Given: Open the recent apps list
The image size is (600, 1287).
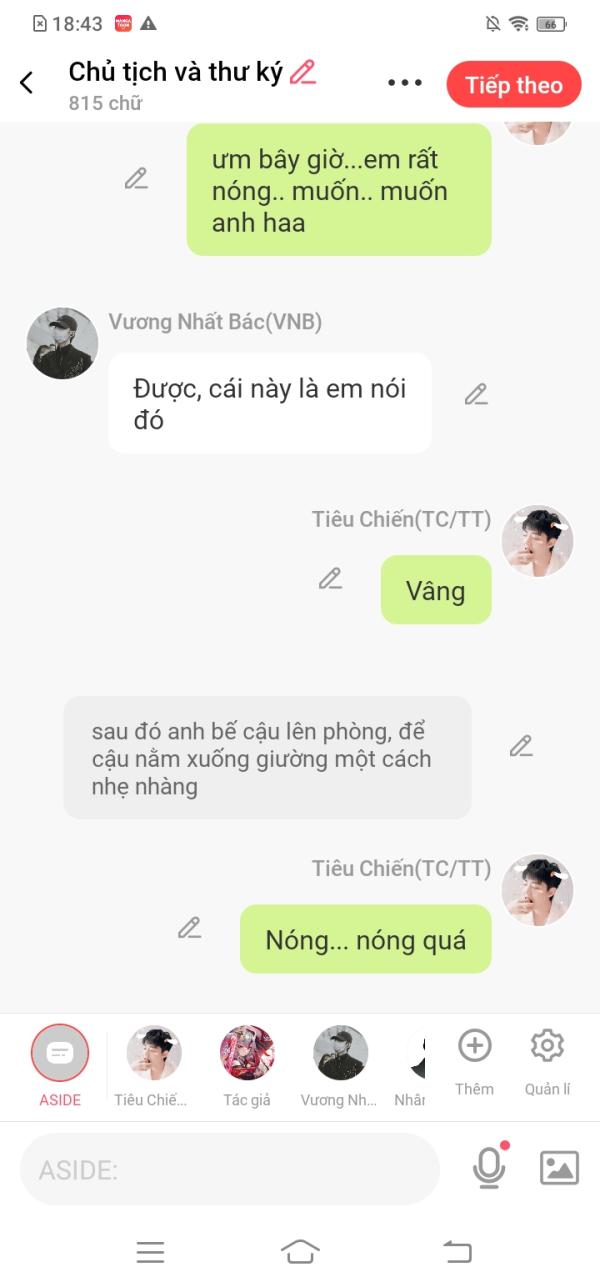Looking at the screenshot, I should point(150,1251).
